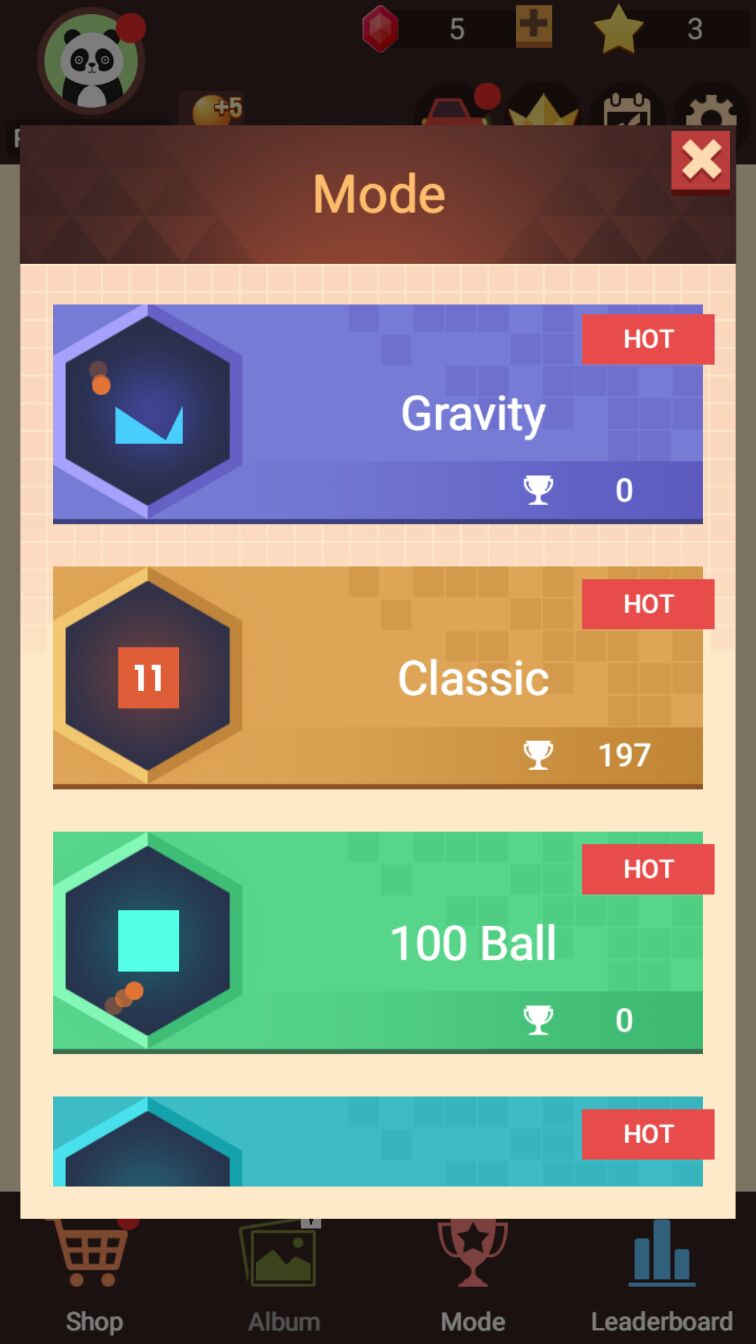The width and height of the screenshot is (756, 1344).
Task: Add more red gems with plus button
Action: [534, 26]
